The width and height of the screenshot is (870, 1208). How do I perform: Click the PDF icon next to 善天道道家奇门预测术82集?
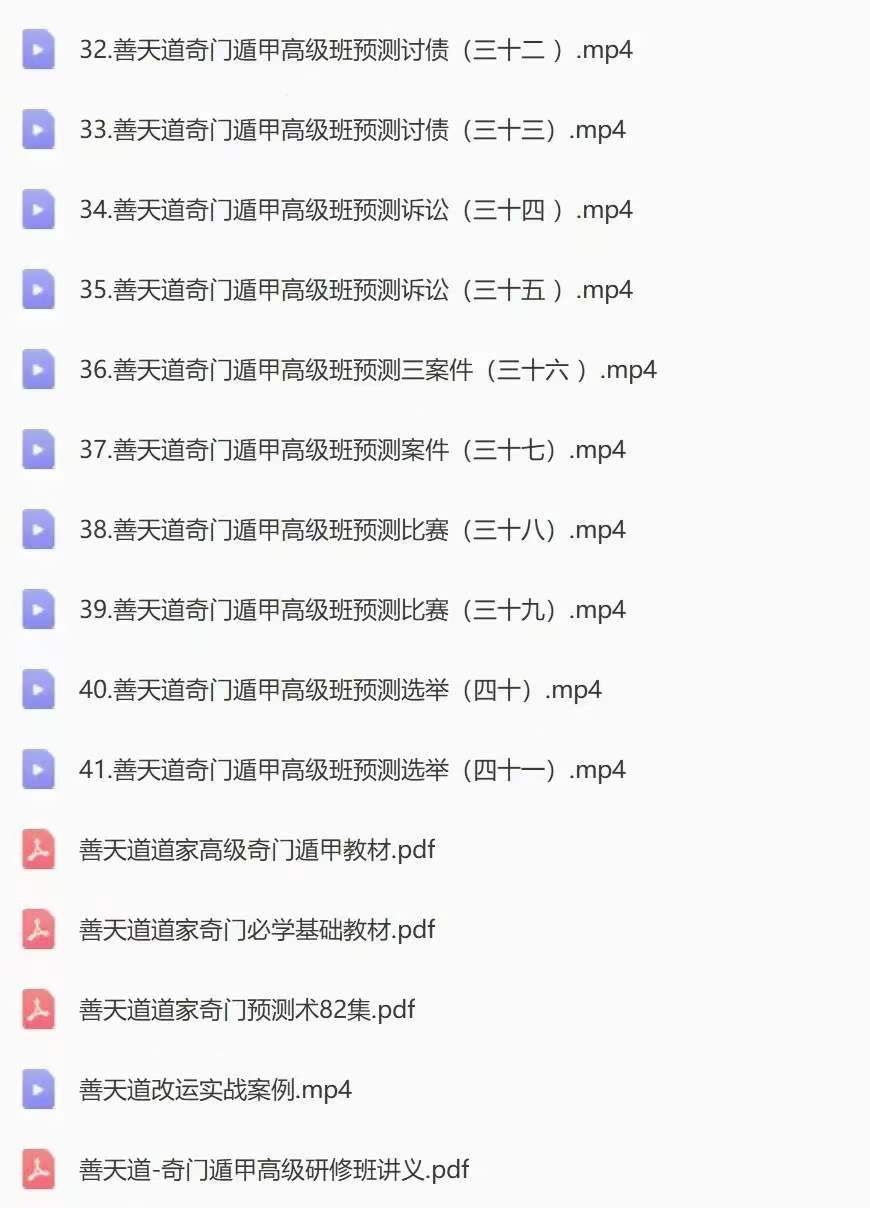(x=38, y=1010)
